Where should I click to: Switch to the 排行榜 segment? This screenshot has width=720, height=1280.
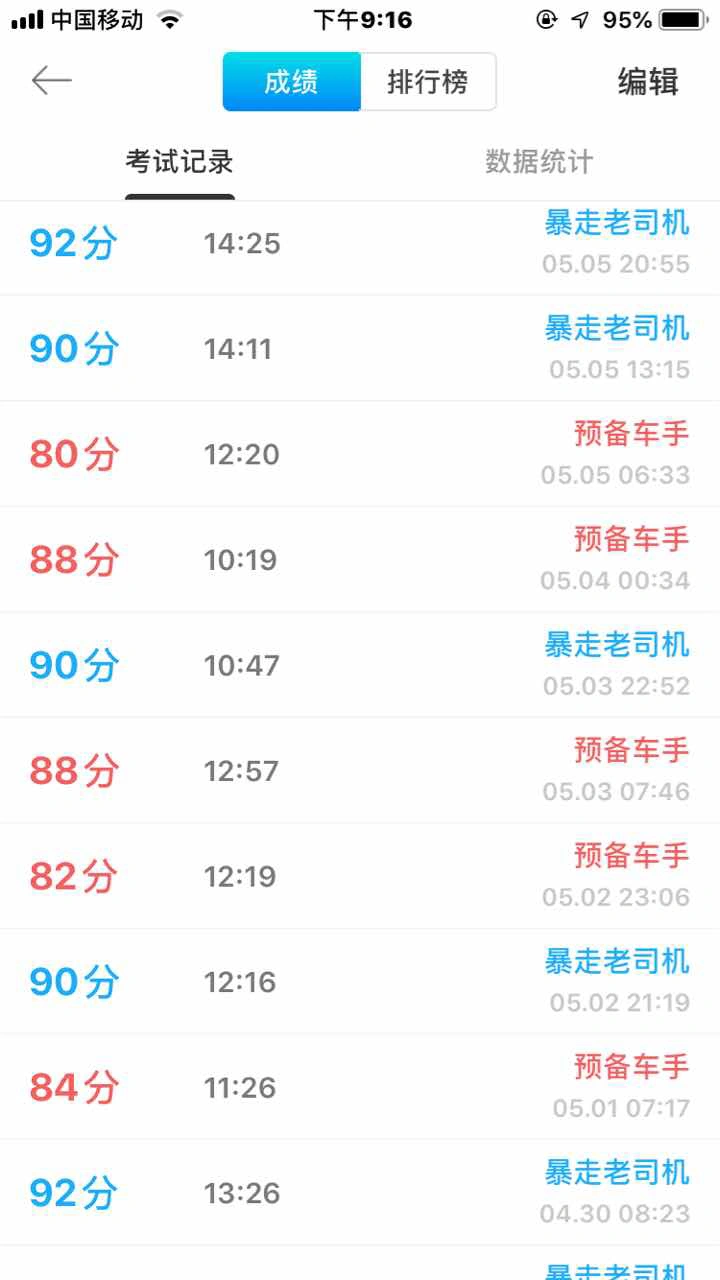click(428, 82)
